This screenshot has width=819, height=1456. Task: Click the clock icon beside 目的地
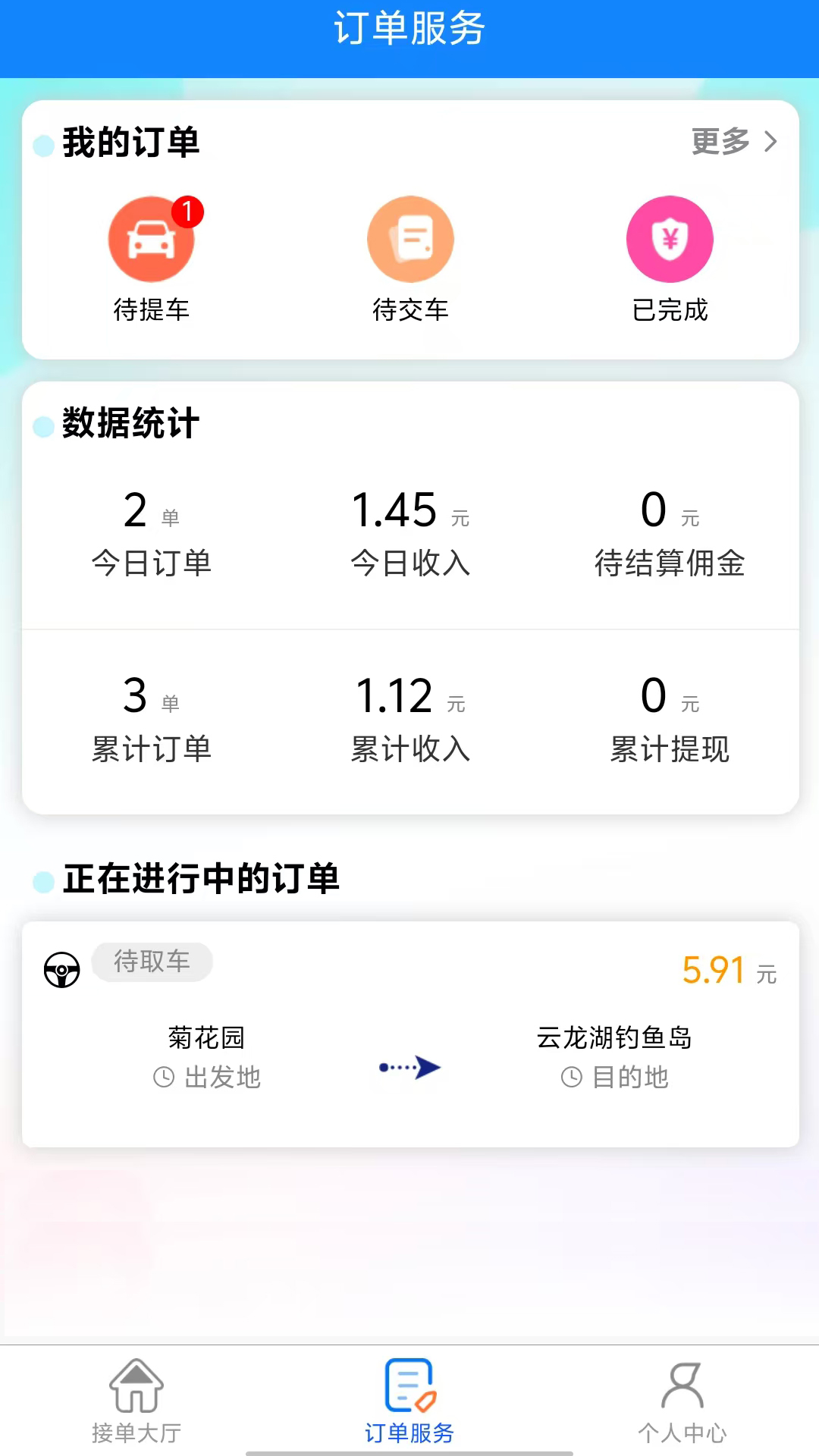pyautogui.click(x=571, y=1077)
